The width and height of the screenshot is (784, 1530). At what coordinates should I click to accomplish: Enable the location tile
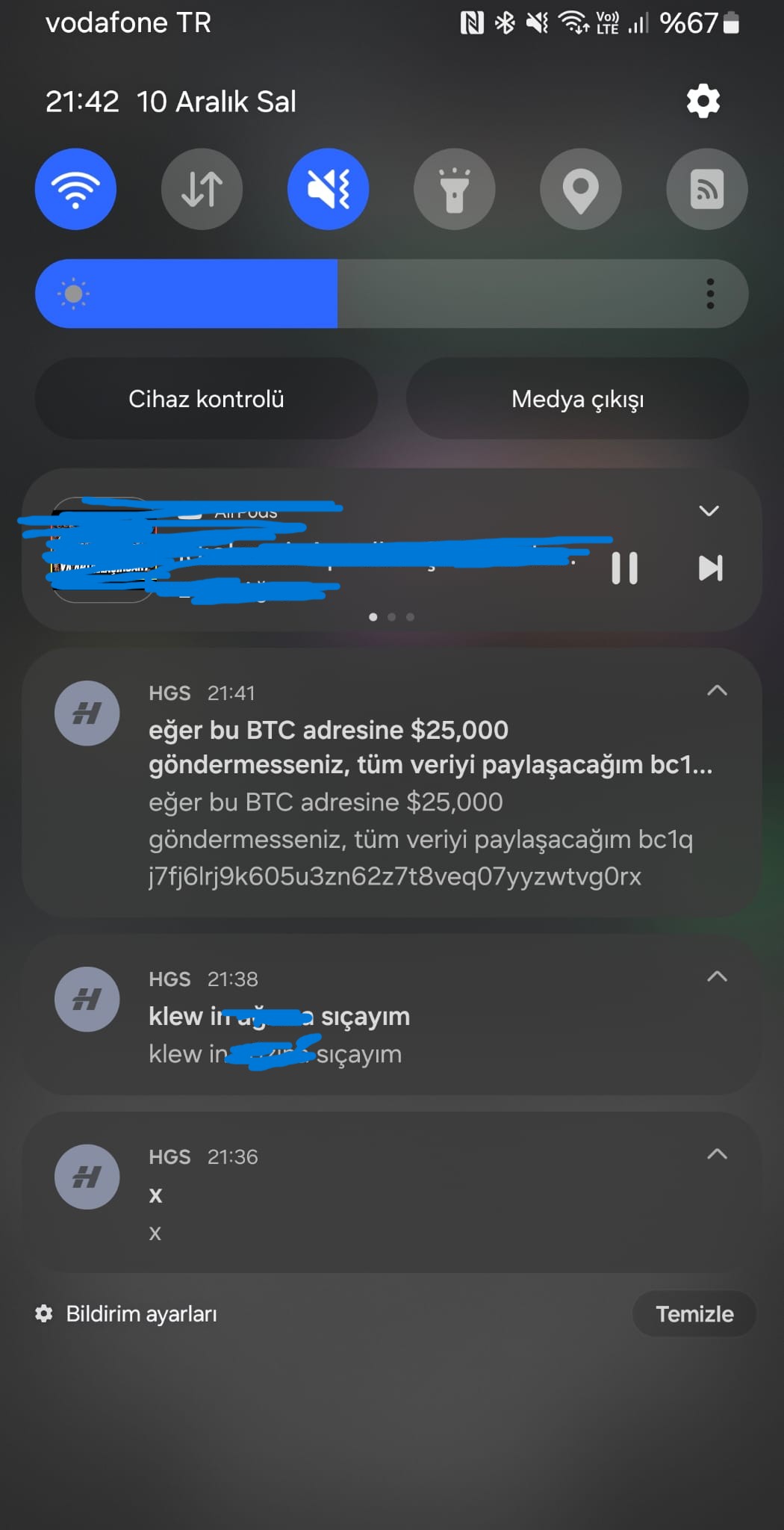point(580,189)
